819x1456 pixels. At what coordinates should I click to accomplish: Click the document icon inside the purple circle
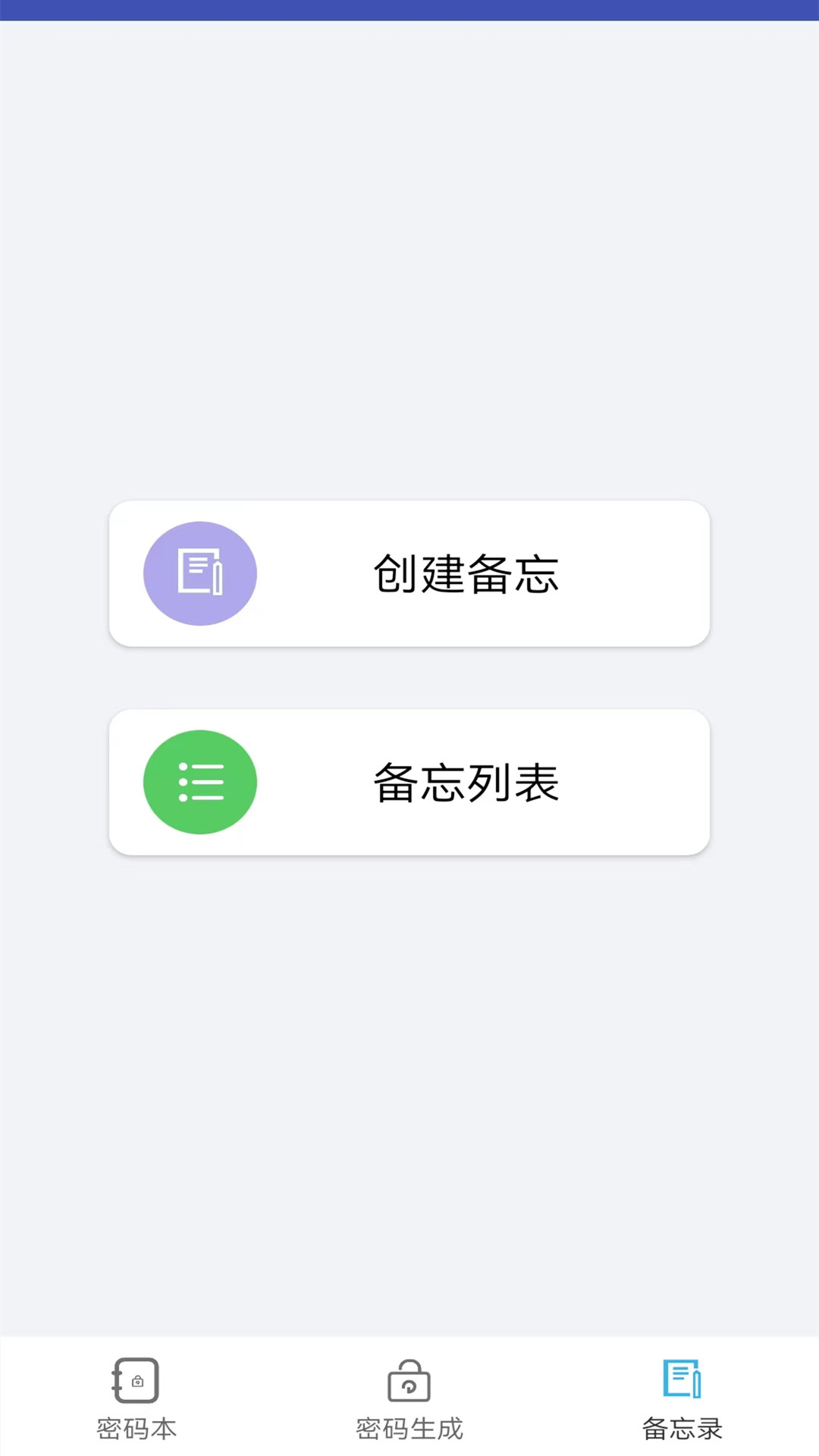pos(200,573)
